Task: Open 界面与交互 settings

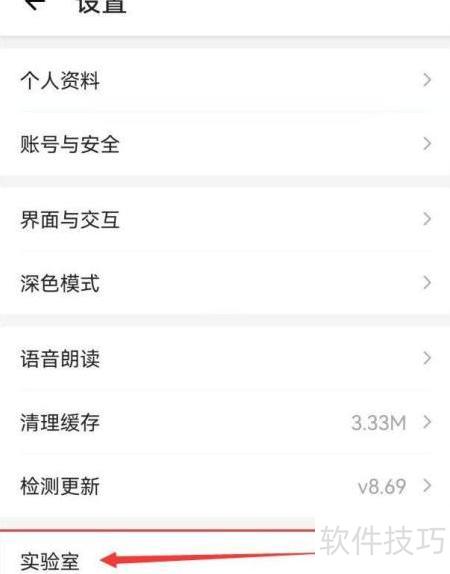Action: pos(225,219)
